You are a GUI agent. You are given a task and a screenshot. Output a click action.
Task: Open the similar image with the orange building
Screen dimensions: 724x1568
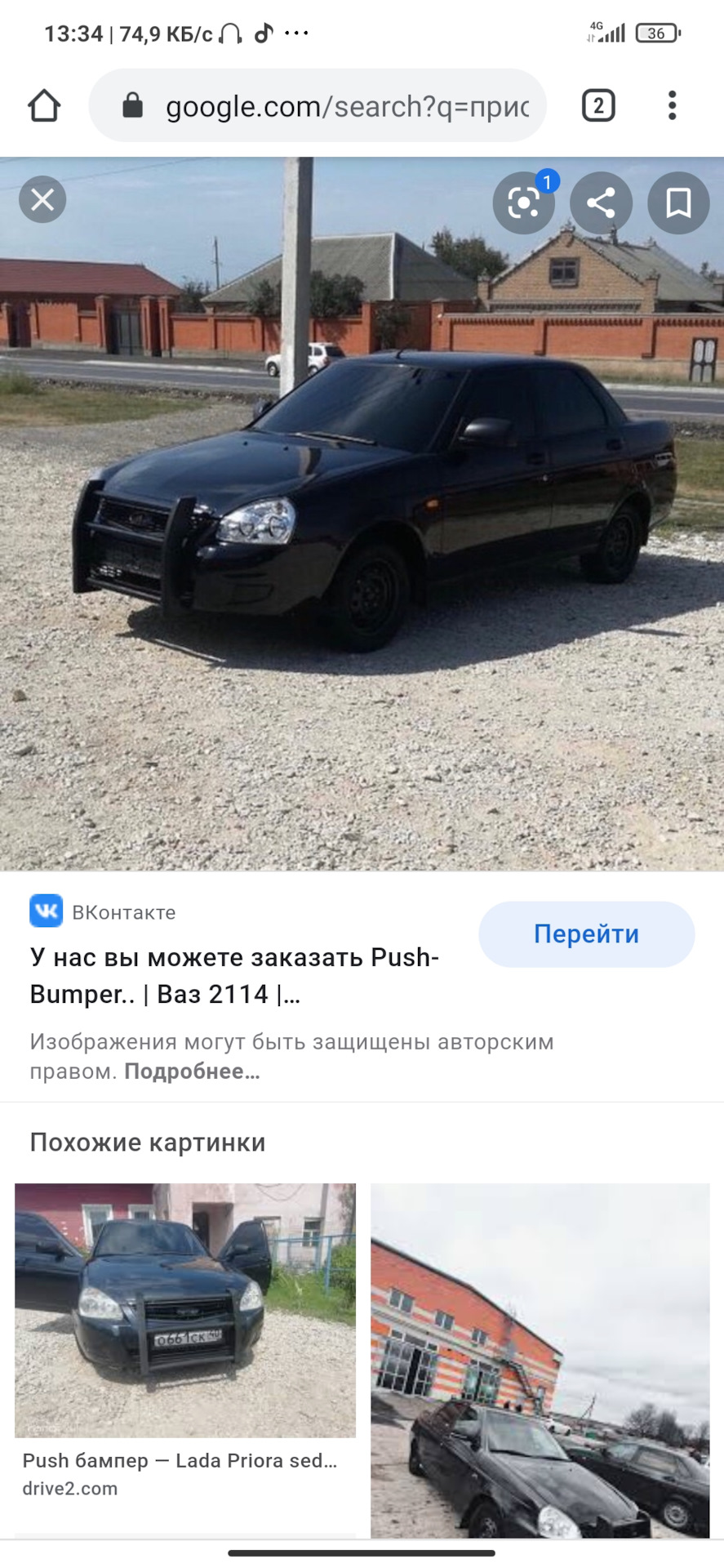540,1360
